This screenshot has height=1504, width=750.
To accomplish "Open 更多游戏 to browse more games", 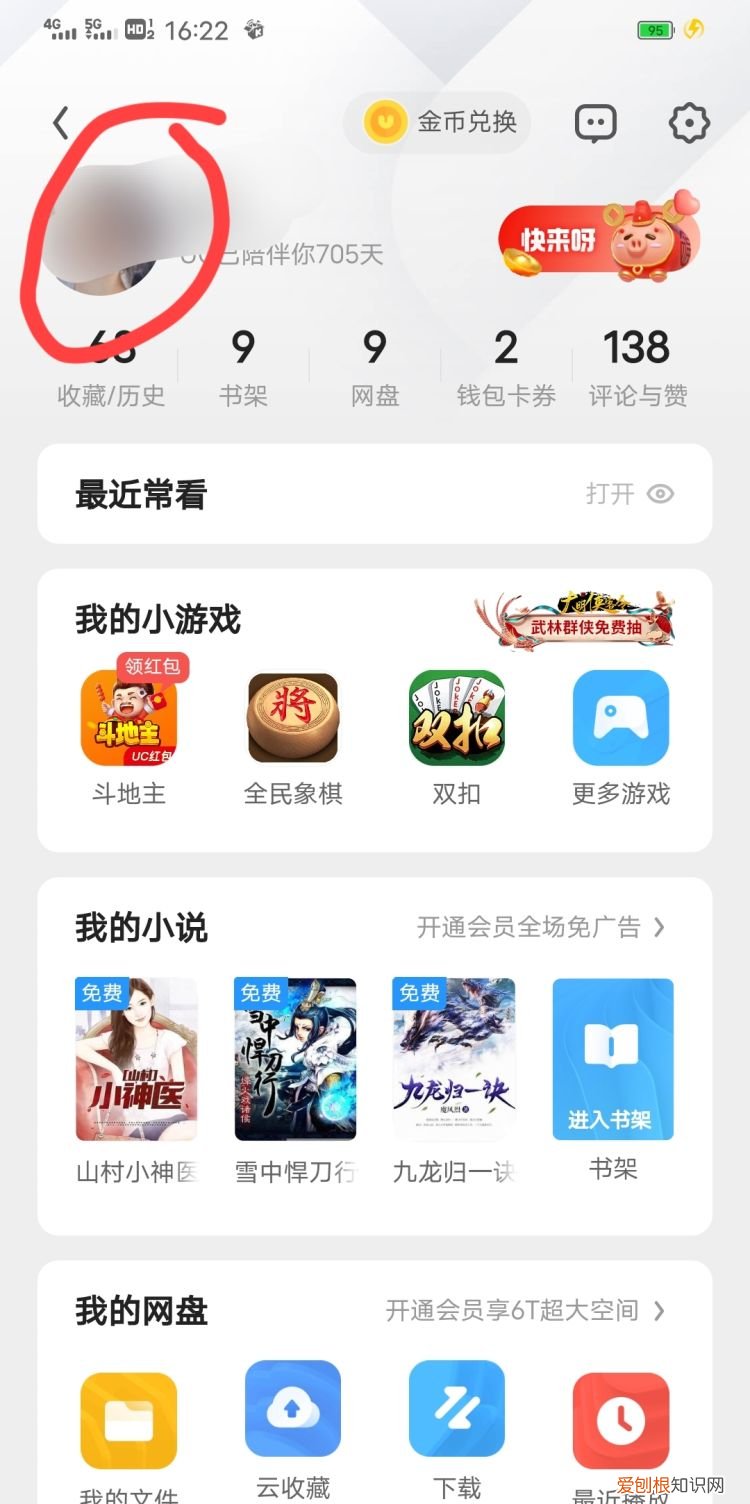I will click(620, 718).
